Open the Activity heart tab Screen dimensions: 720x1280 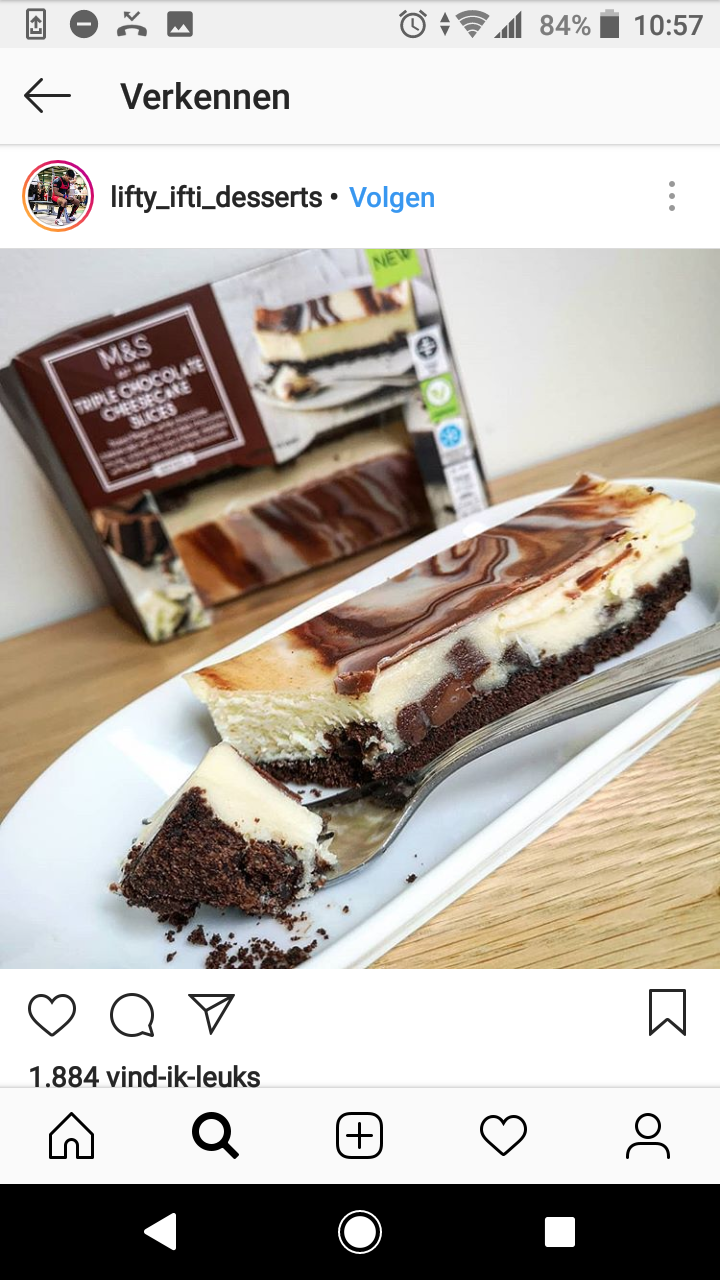pos(503,1137)
